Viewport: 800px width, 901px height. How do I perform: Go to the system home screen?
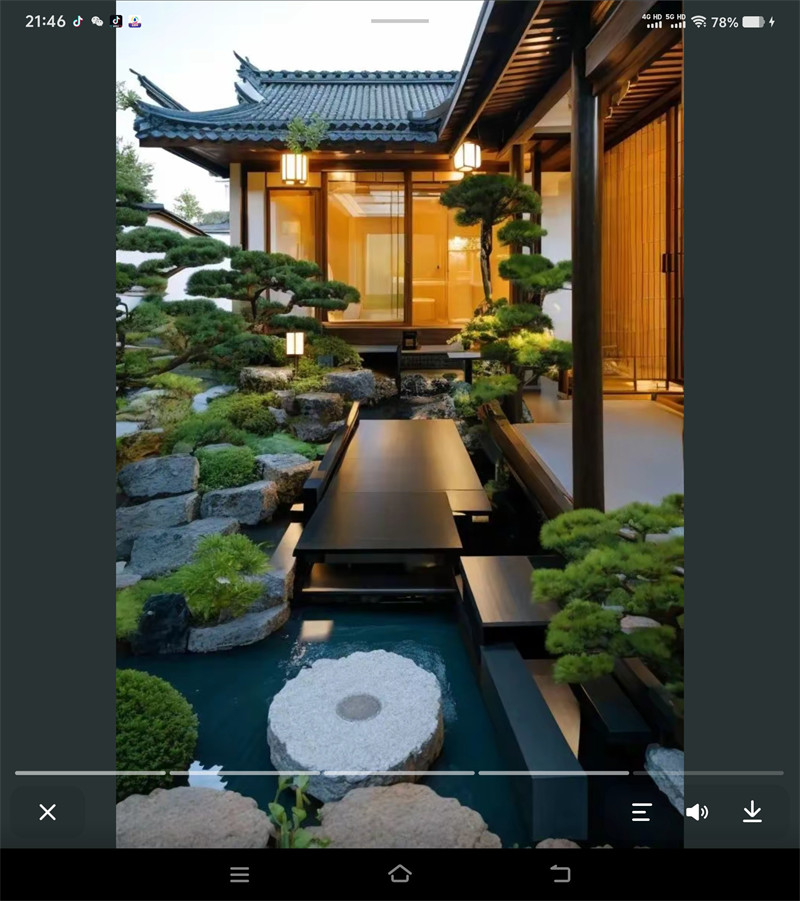tap(400, 874)
